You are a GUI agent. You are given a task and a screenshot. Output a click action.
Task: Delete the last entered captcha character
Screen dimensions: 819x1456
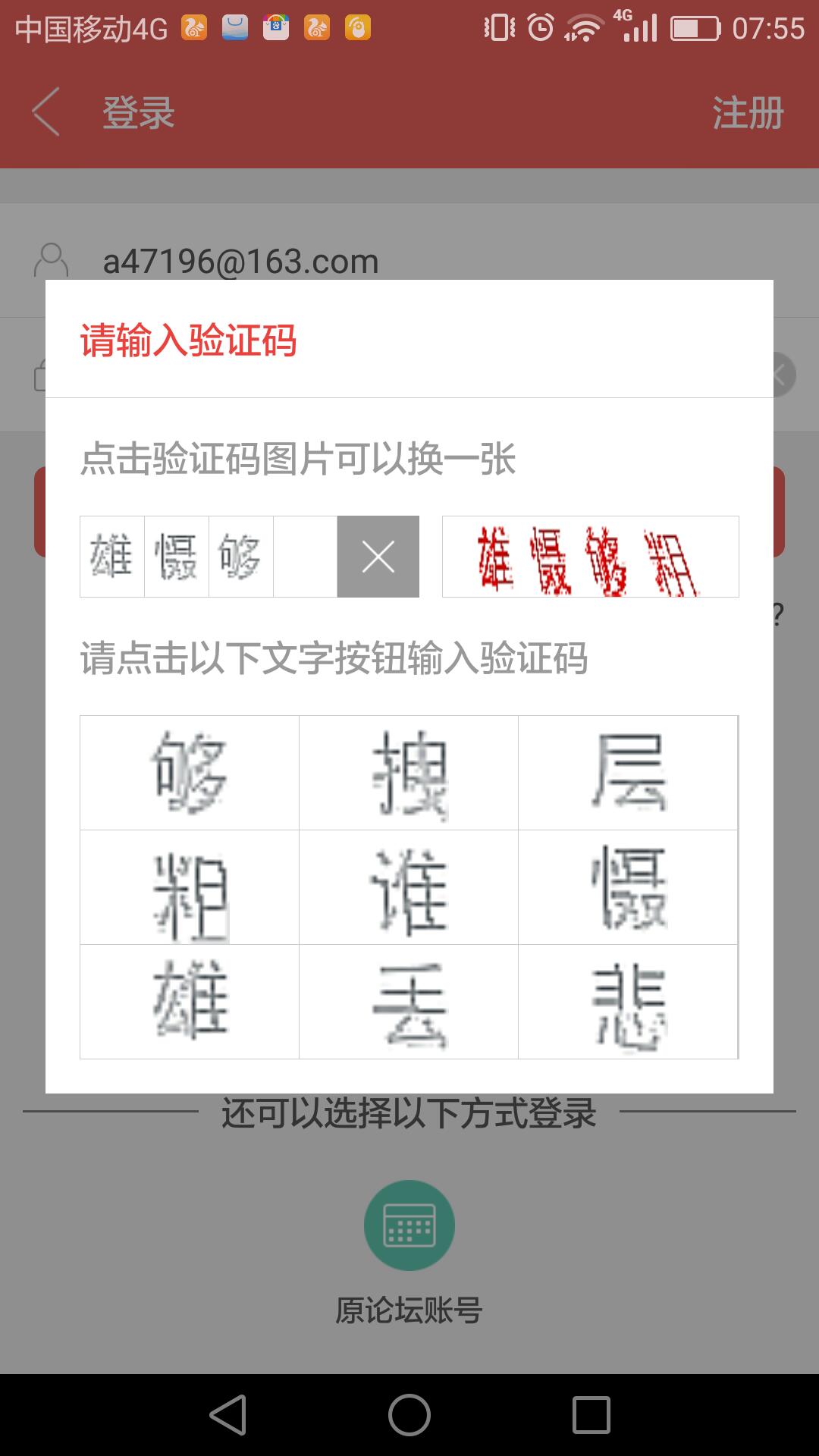[378, 557]
